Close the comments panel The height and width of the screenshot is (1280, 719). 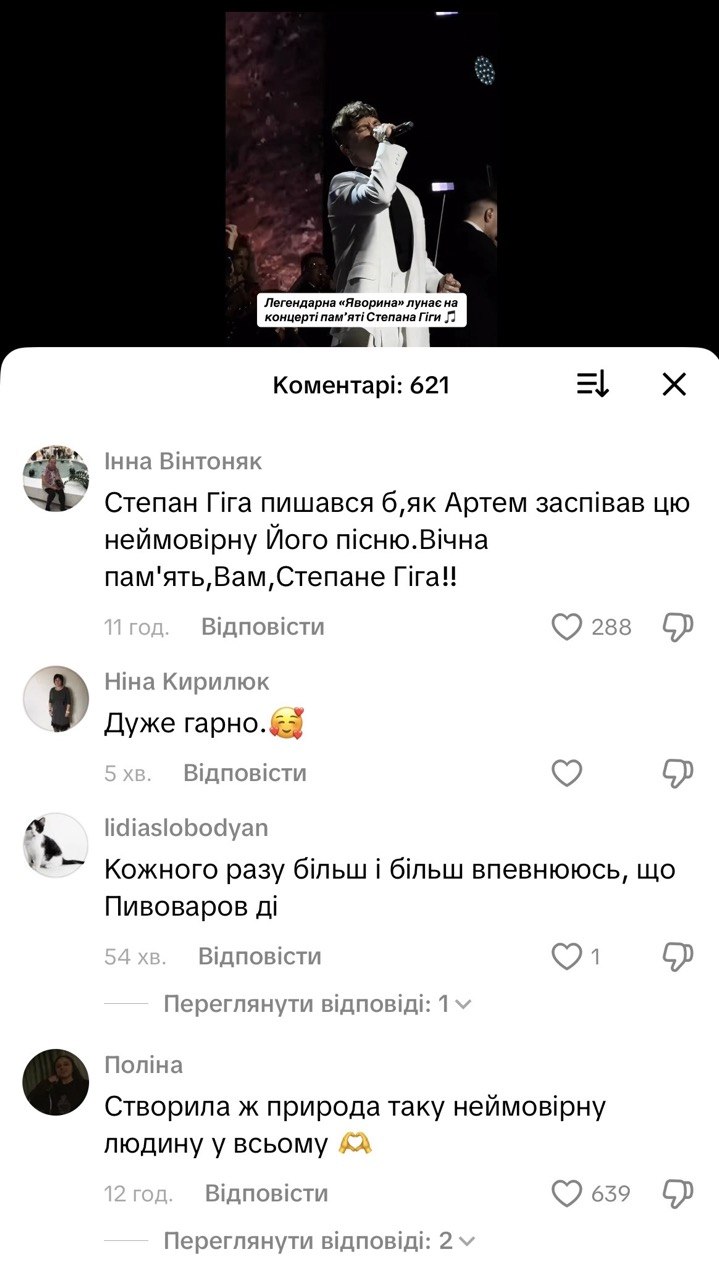coord(675,384)
